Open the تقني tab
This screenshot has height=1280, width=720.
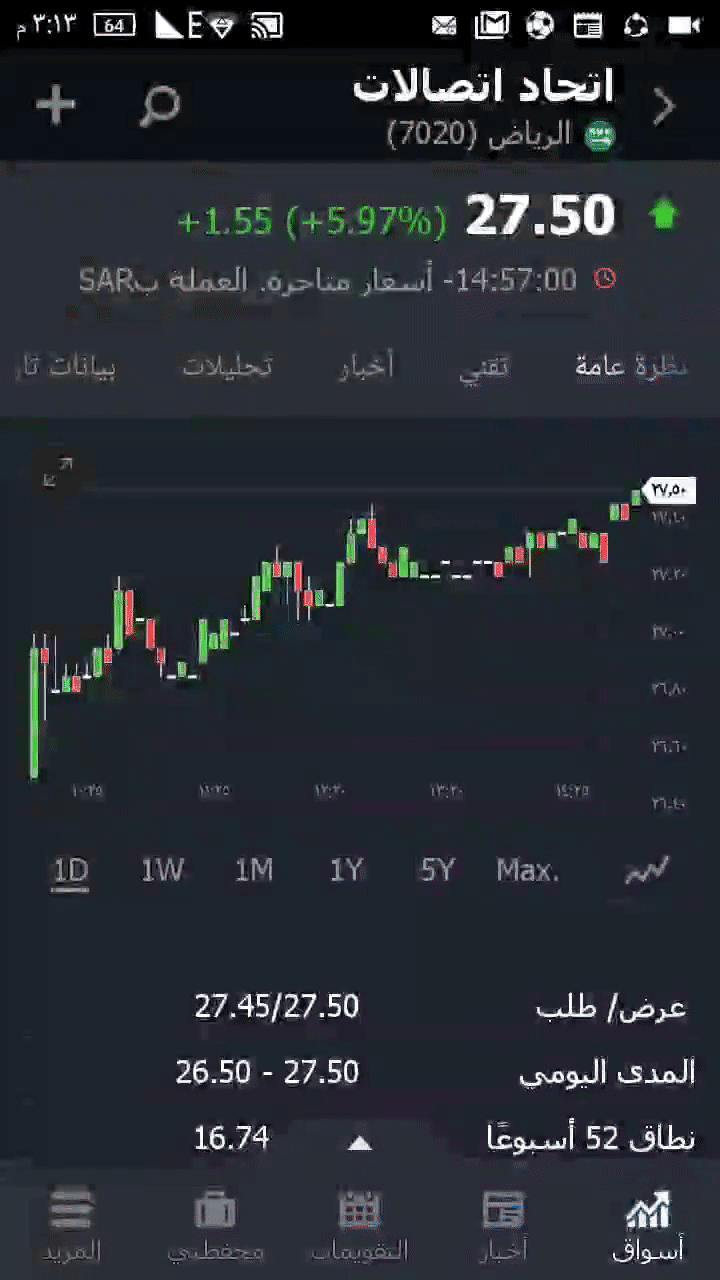pos(484,366)
